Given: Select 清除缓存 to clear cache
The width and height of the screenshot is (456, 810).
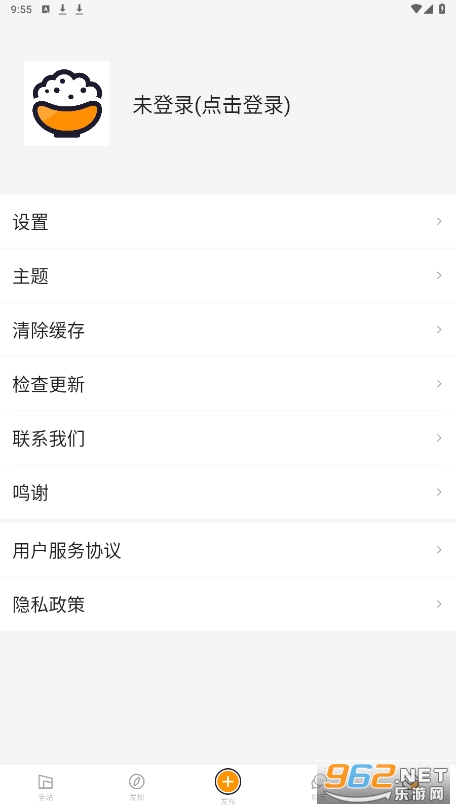Looking at the screenshot, I should point(228,330).
